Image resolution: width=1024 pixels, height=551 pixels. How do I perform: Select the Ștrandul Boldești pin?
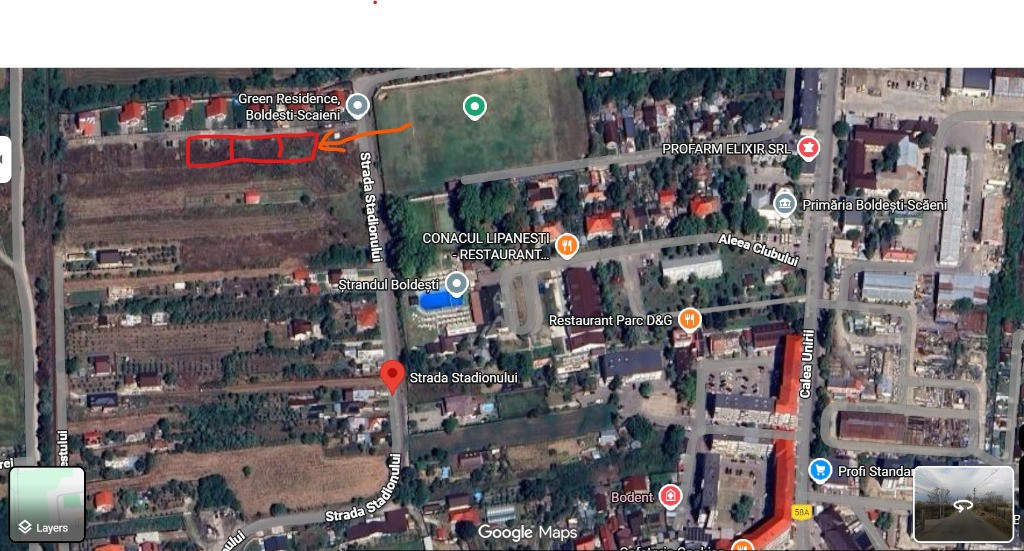(457, 284)
